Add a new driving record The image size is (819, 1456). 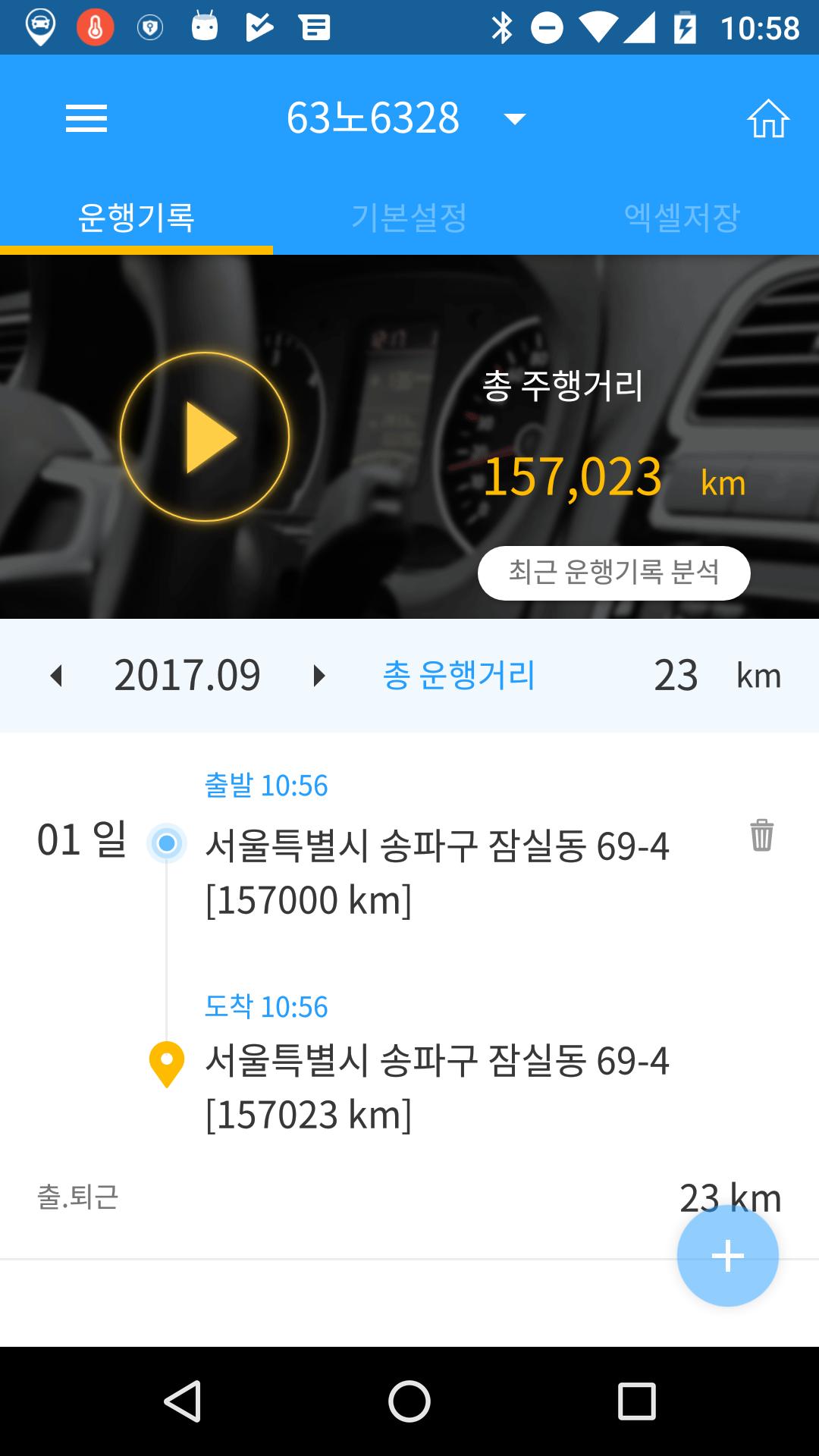[x=727, y=1256]
